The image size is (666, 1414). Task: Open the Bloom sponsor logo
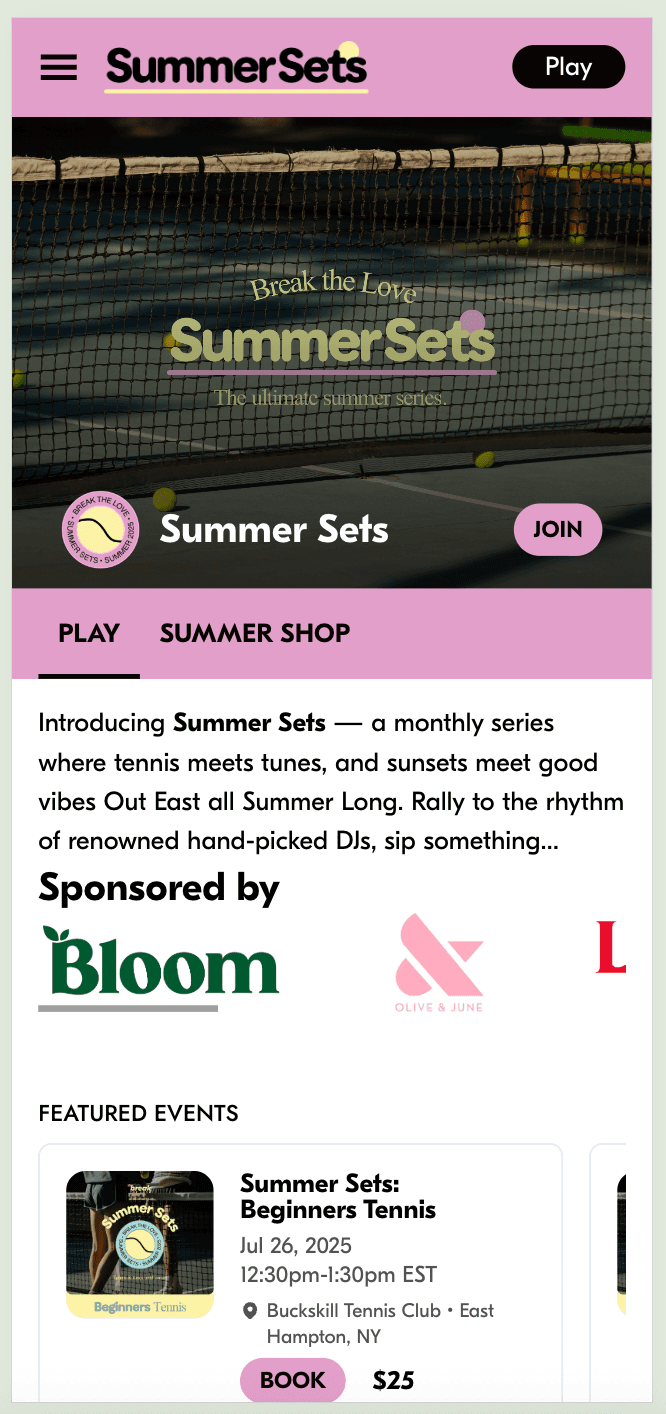[160, 962]
